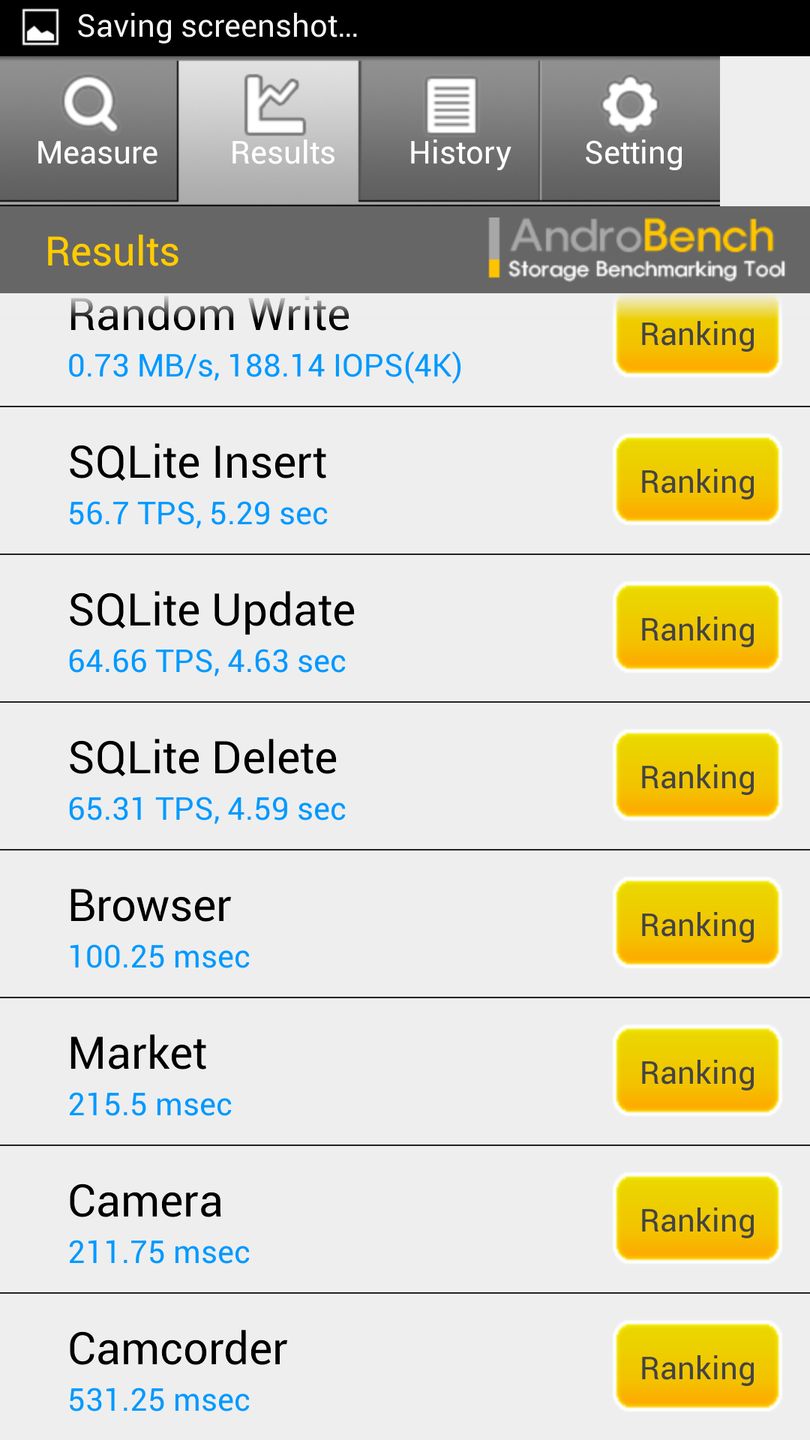Tap Ranking for Random Write
The height and width of the screenshot is (1440, 810).
tap(697, 335)
